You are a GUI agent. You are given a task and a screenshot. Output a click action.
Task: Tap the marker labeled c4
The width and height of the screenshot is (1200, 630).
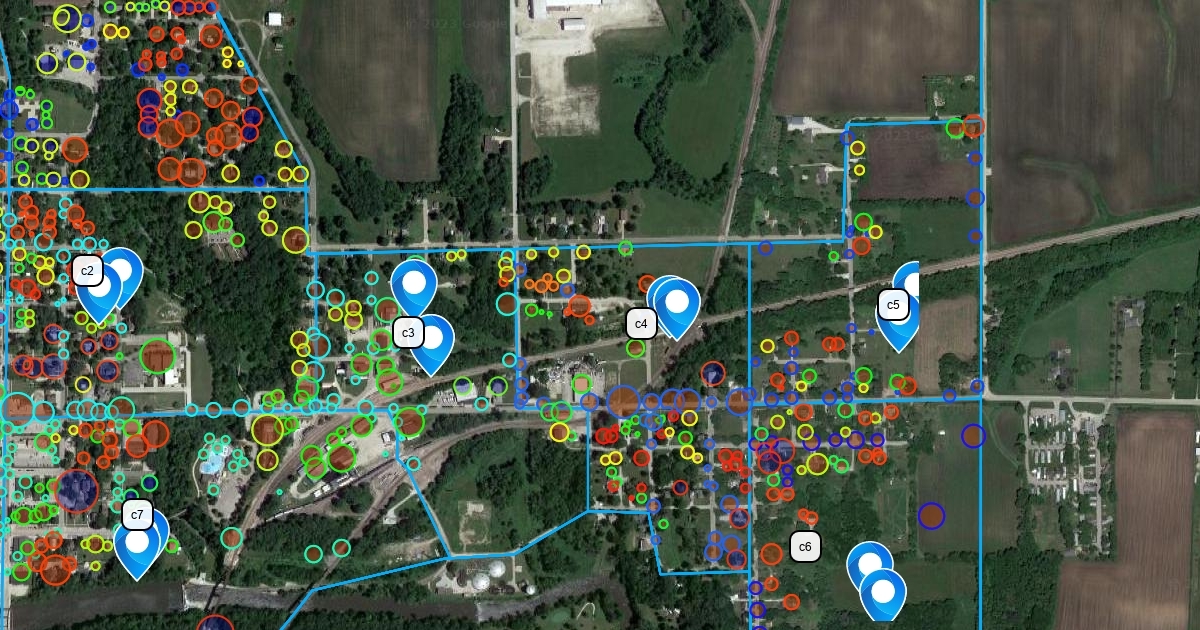coord(641,323)
